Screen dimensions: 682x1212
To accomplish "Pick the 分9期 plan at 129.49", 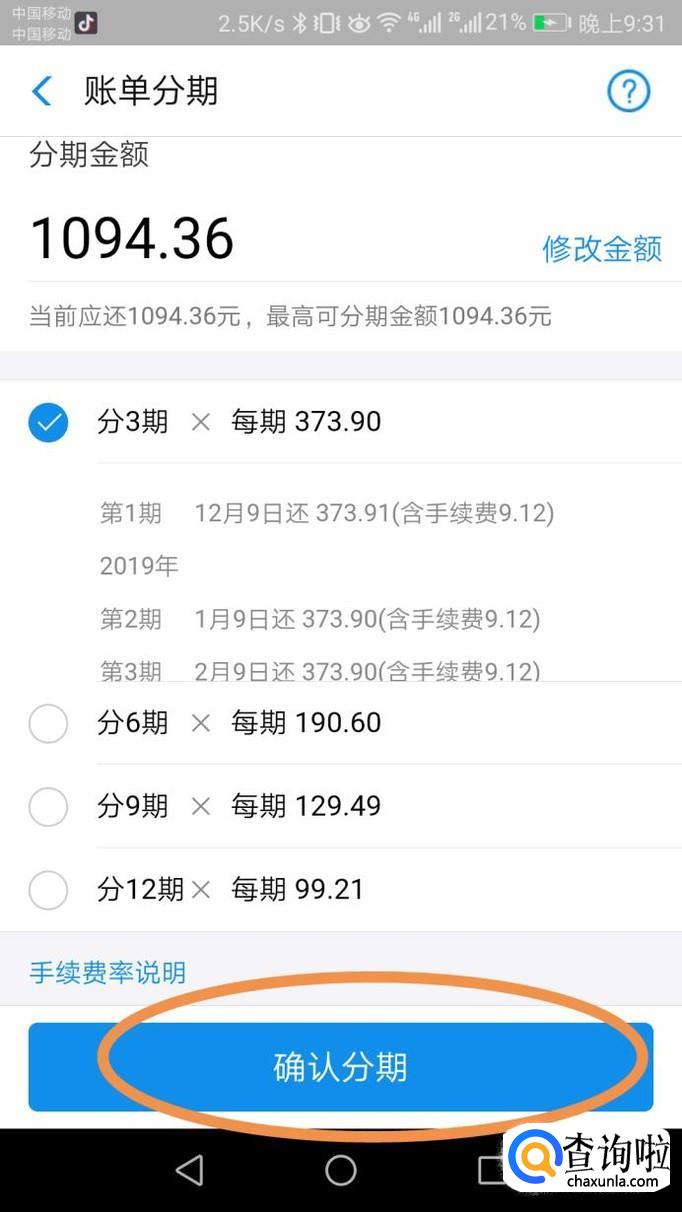I will (48, 806).
